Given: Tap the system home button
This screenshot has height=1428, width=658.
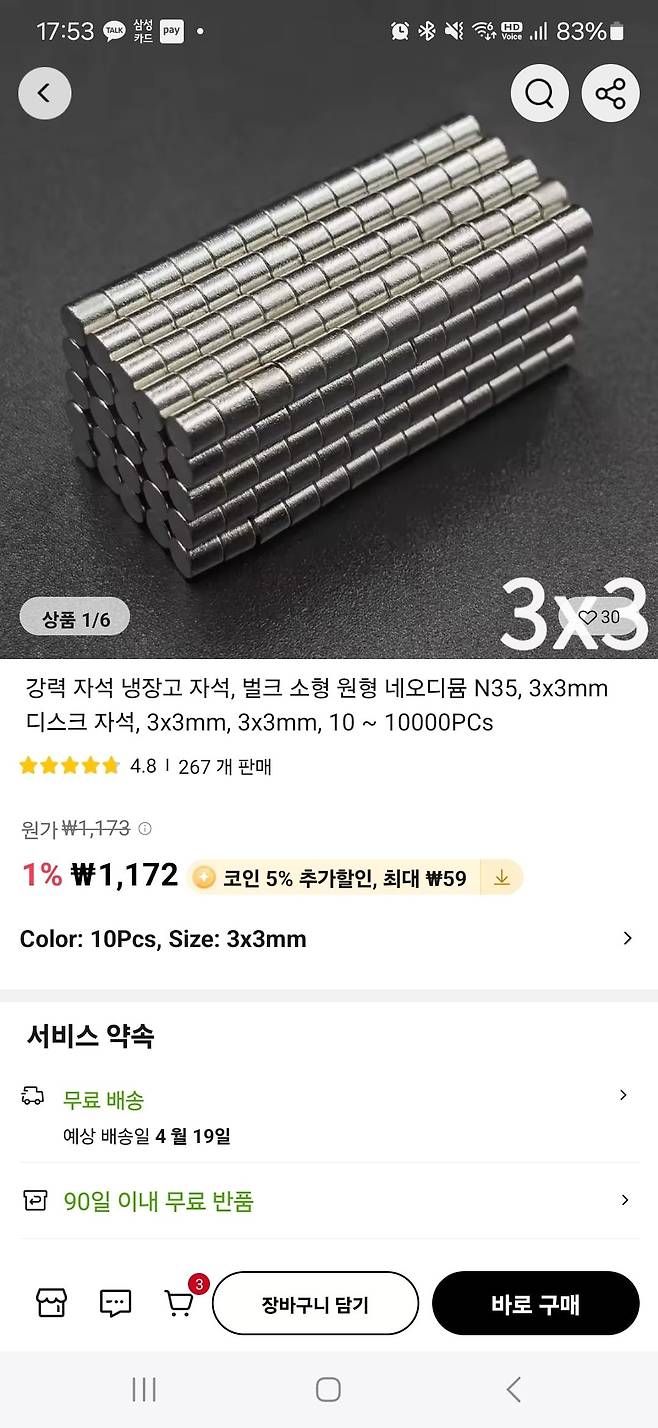Looking at the screenshot, I should coord(328,1389).
